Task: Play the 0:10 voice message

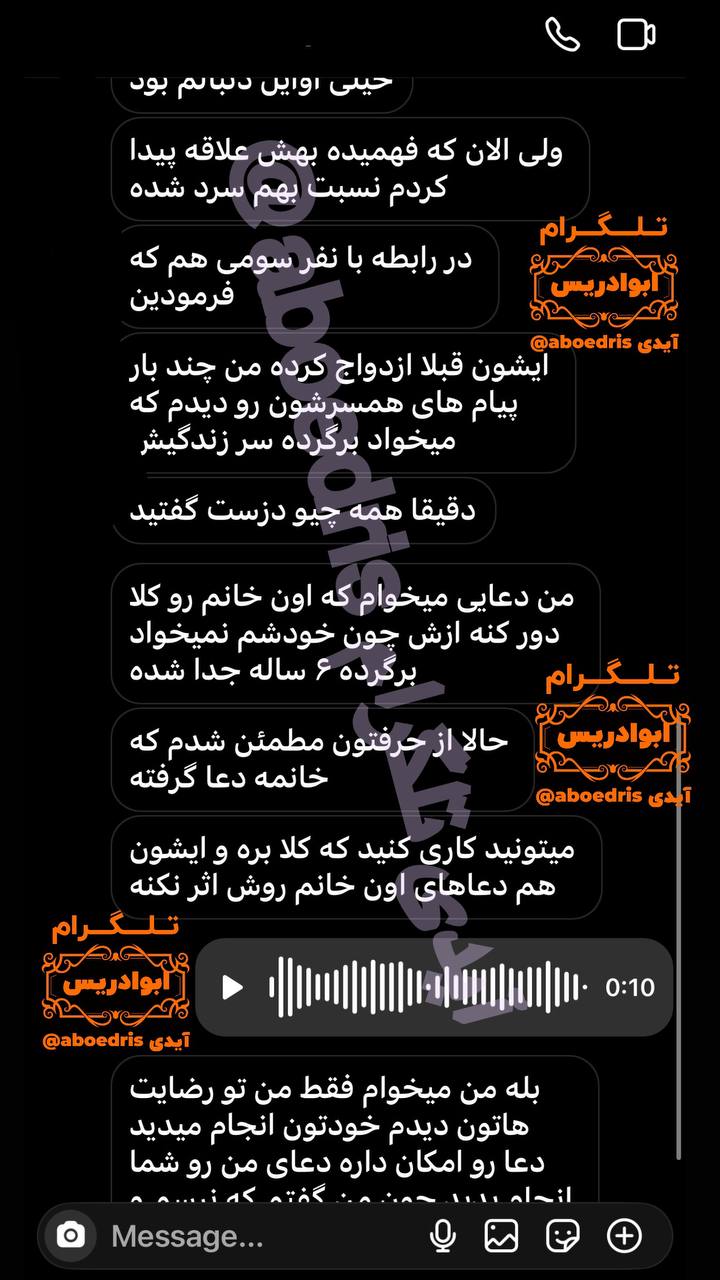Action: (x=232, y=987)
